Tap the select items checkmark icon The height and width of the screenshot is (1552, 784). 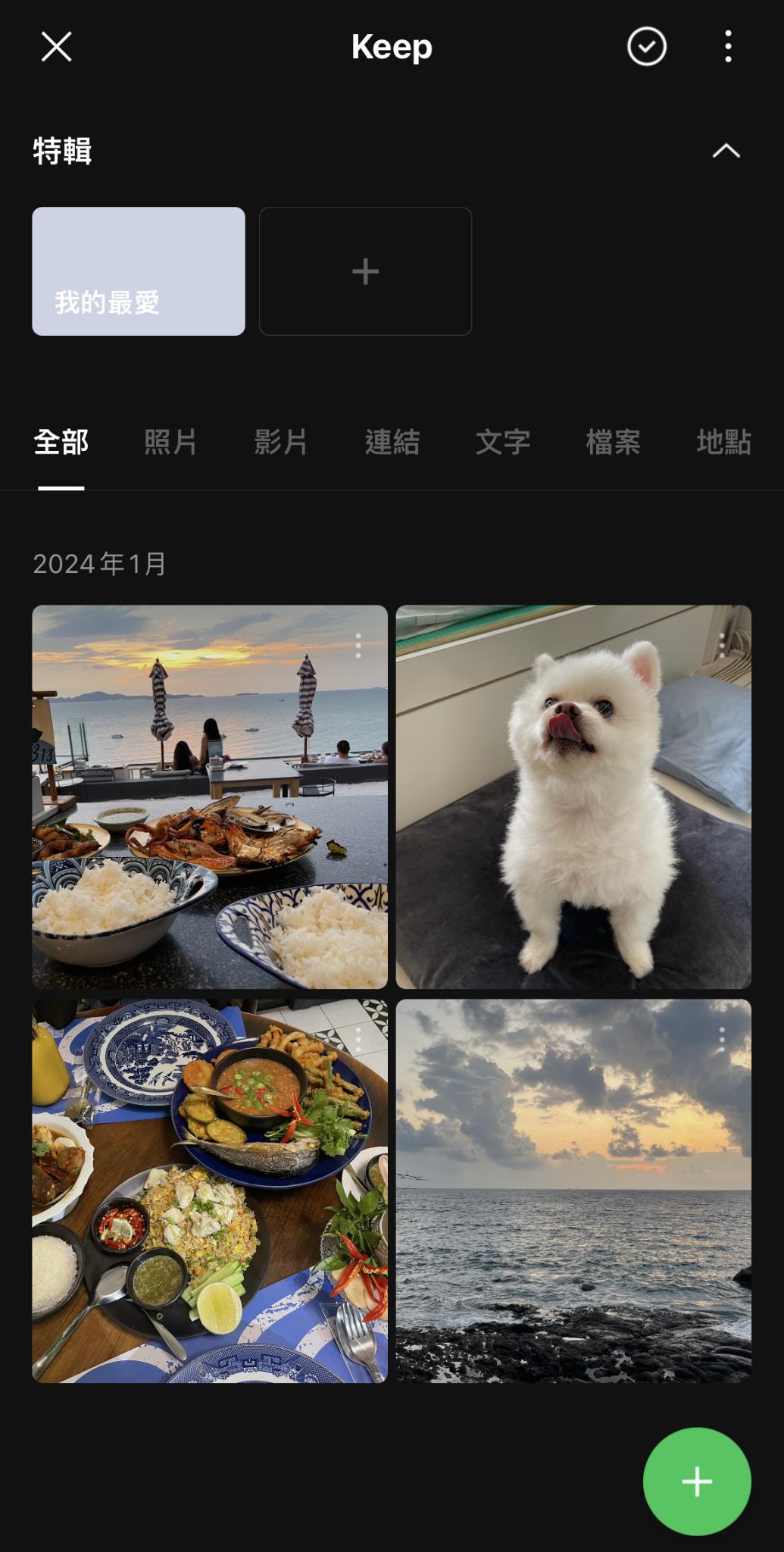coord(646,47)
